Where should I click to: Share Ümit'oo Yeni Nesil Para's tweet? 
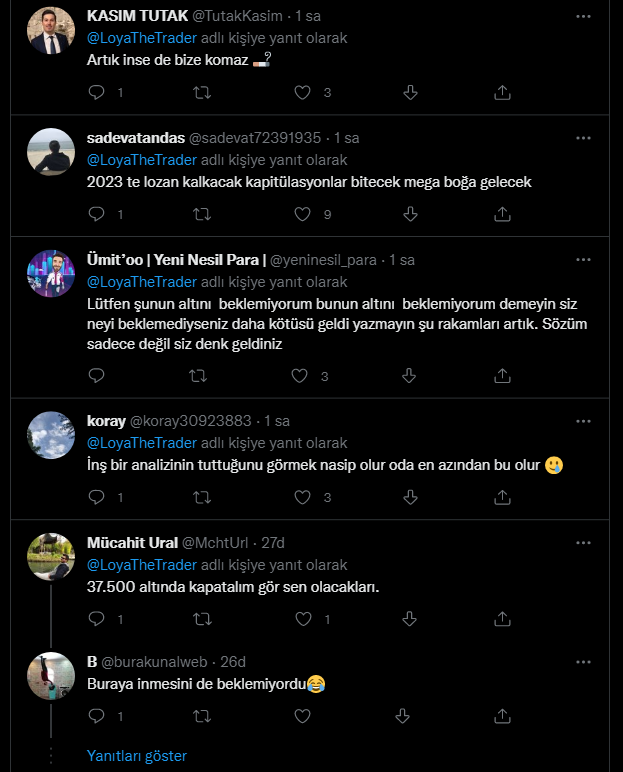(502, 376)
